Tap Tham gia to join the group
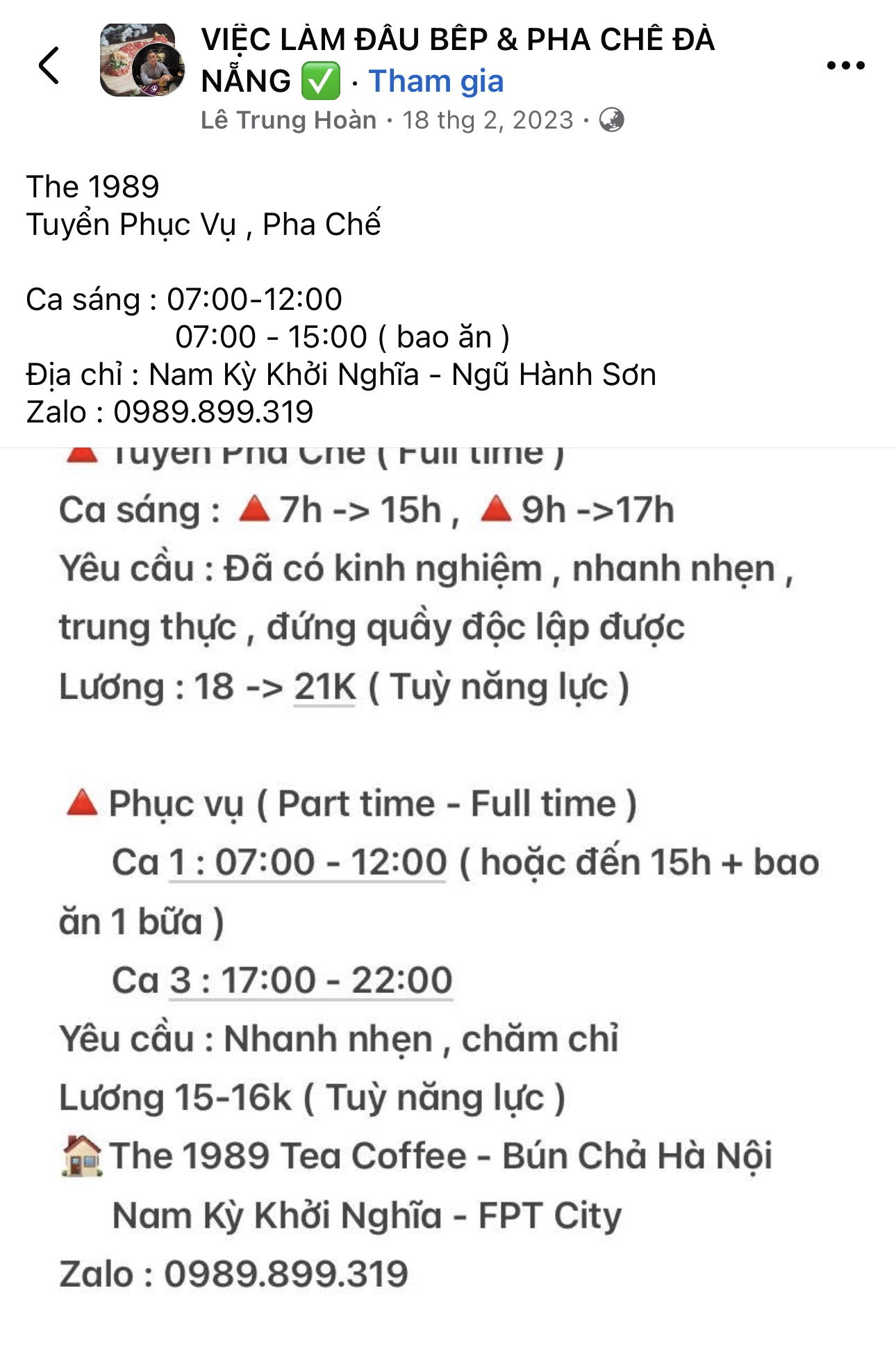Screen dimensions: 896x1364 click(435, 81)
